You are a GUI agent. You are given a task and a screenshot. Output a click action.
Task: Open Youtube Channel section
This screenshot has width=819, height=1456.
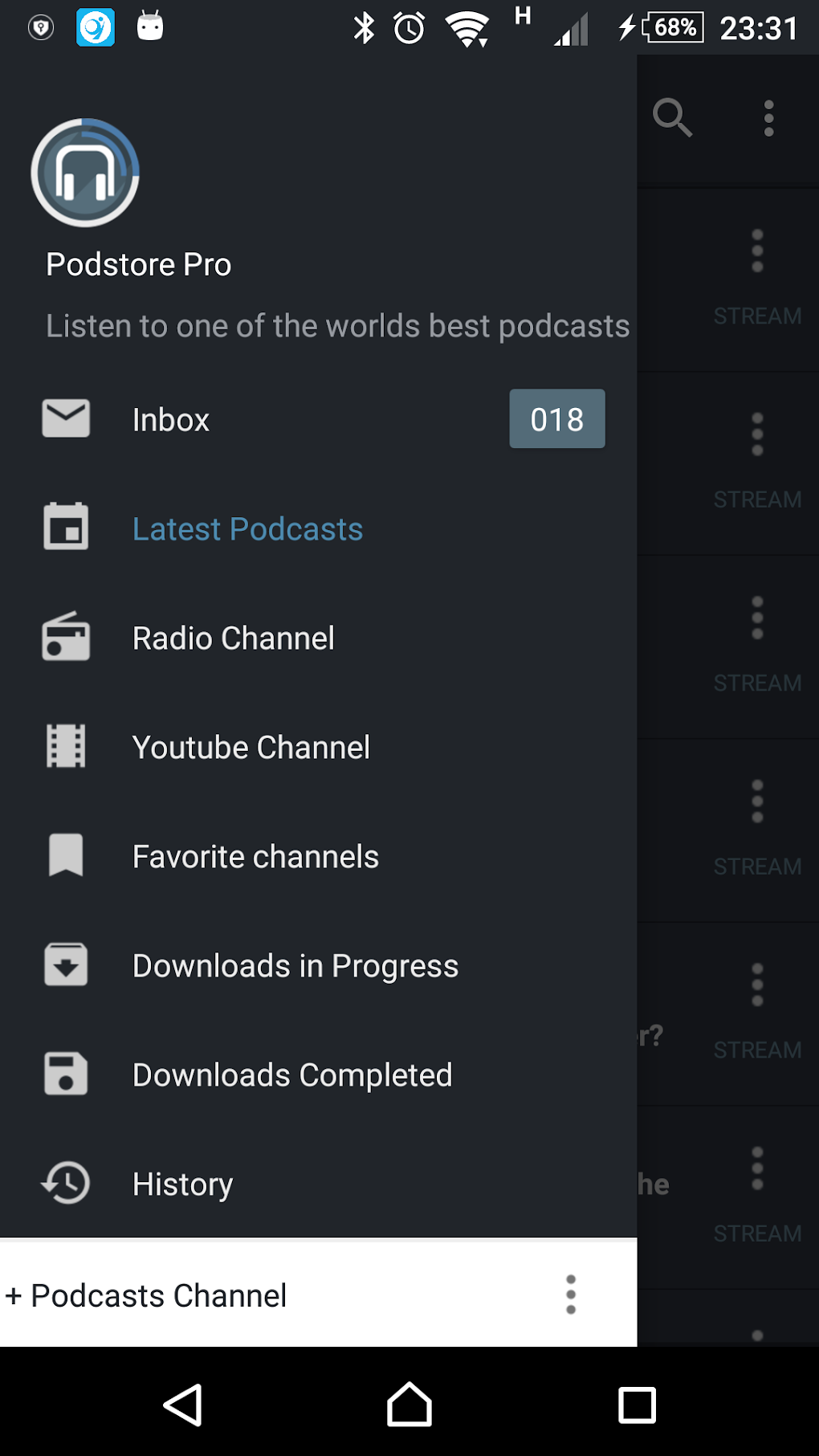coord(251,748)
